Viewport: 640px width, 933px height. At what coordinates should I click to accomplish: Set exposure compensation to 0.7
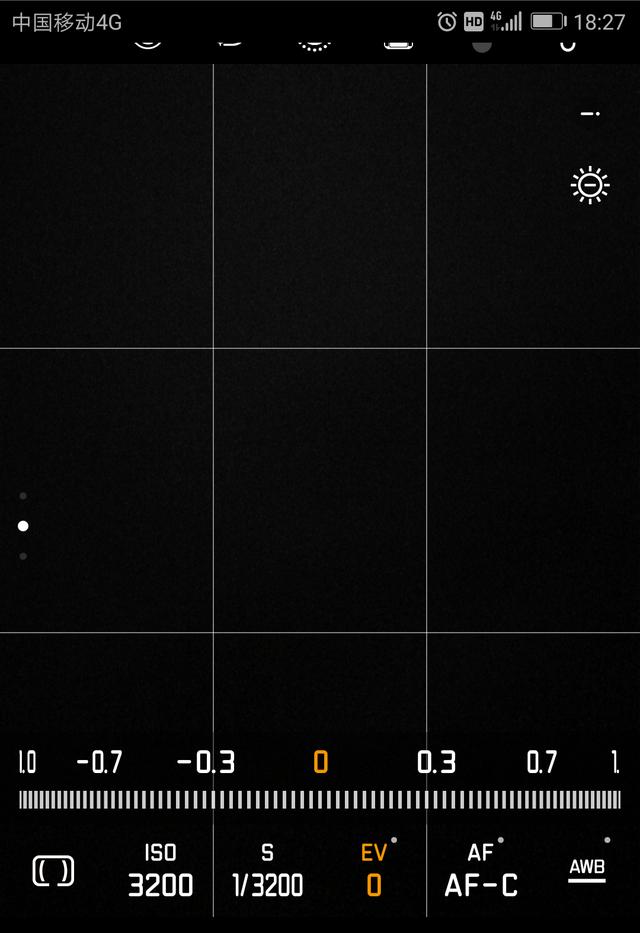(542, 763)
